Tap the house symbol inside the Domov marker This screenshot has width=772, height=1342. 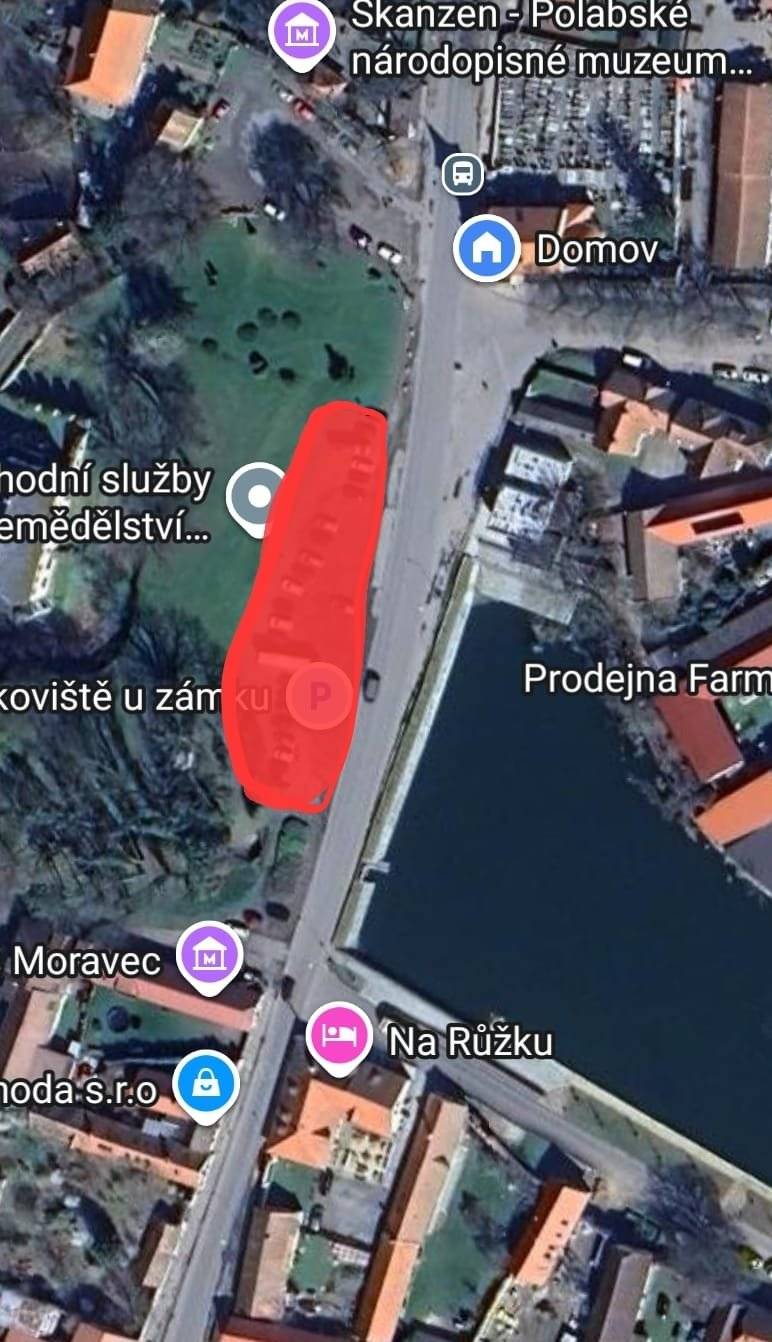(486, 245)
